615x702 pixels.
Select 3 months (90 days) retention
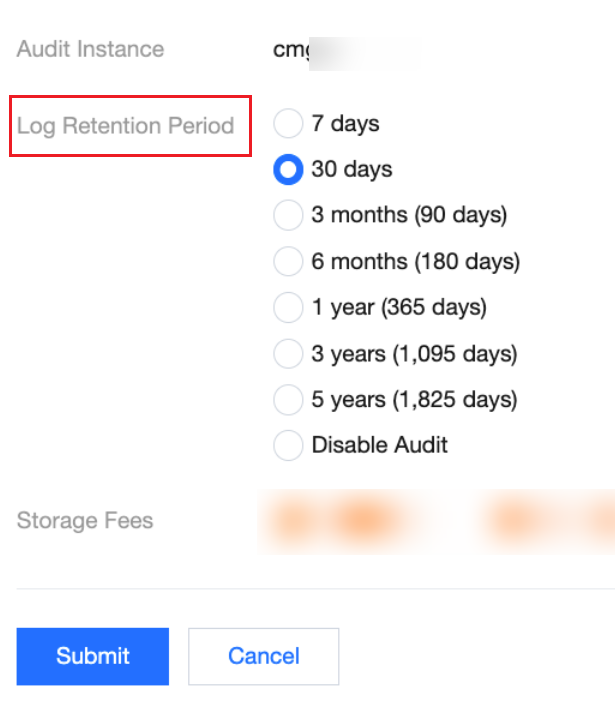click(288, 215)
